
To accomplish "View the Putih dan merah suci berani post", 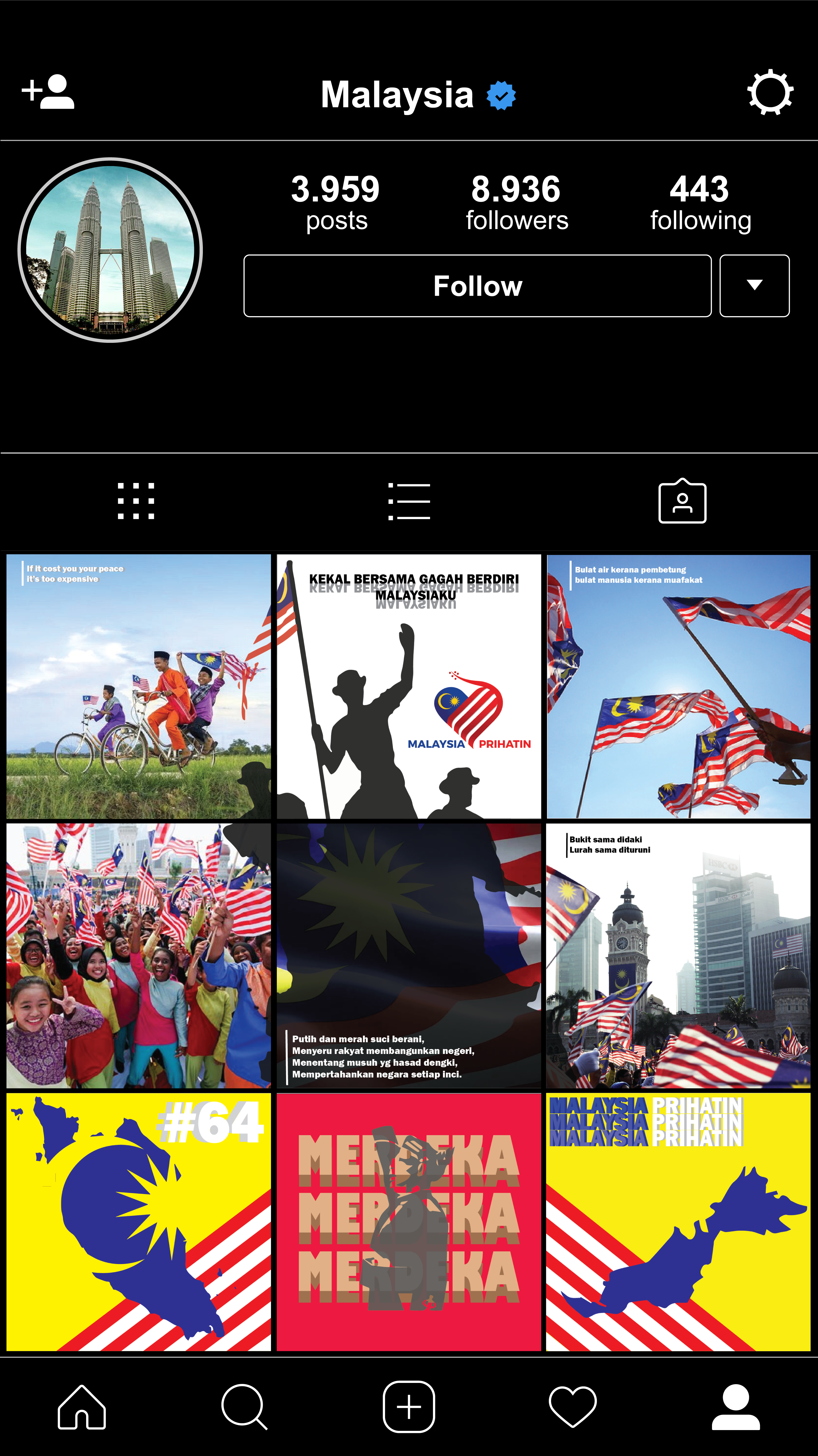I will click(x=409, y=956).
